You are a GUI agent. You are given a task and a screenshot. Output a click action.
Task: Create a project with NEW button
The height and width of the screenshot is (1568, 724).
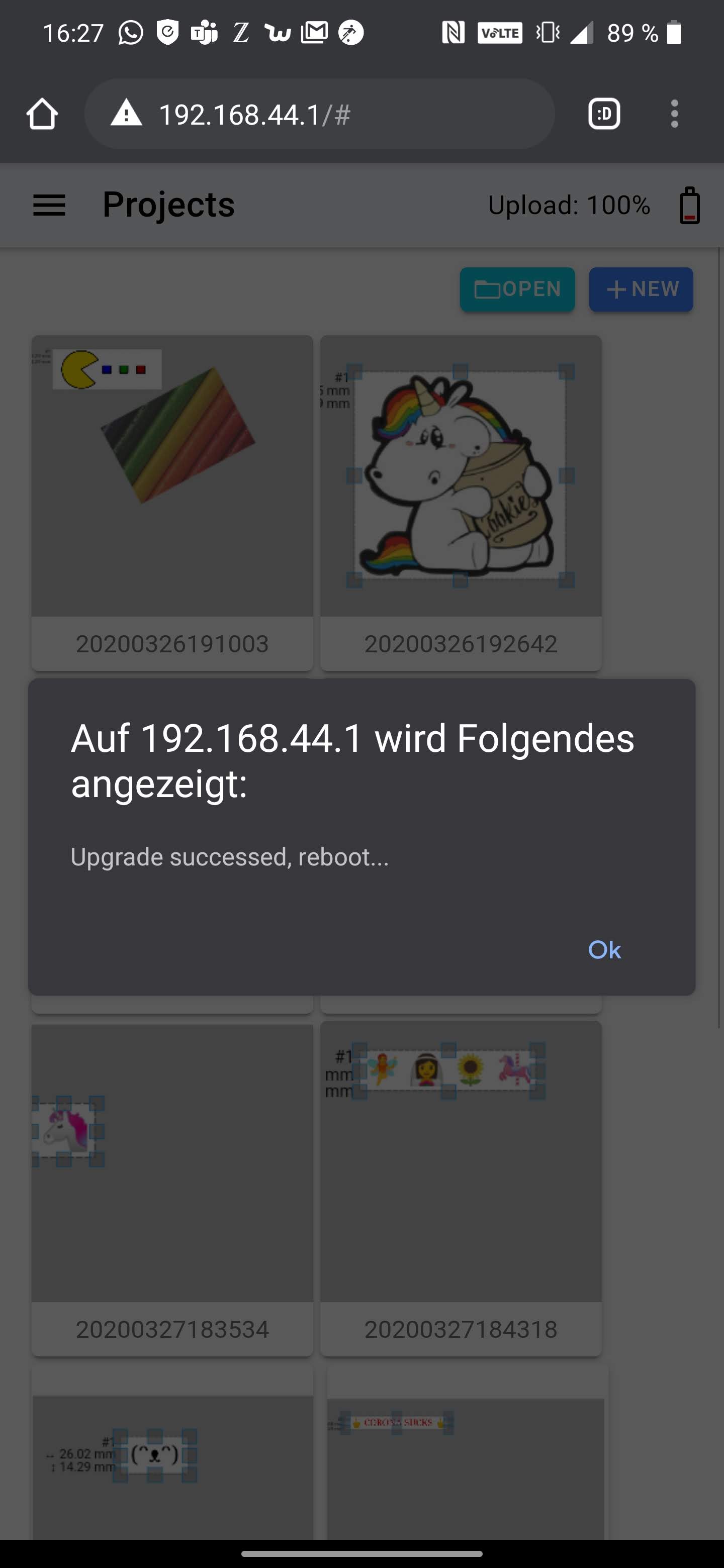click(641, 289)
